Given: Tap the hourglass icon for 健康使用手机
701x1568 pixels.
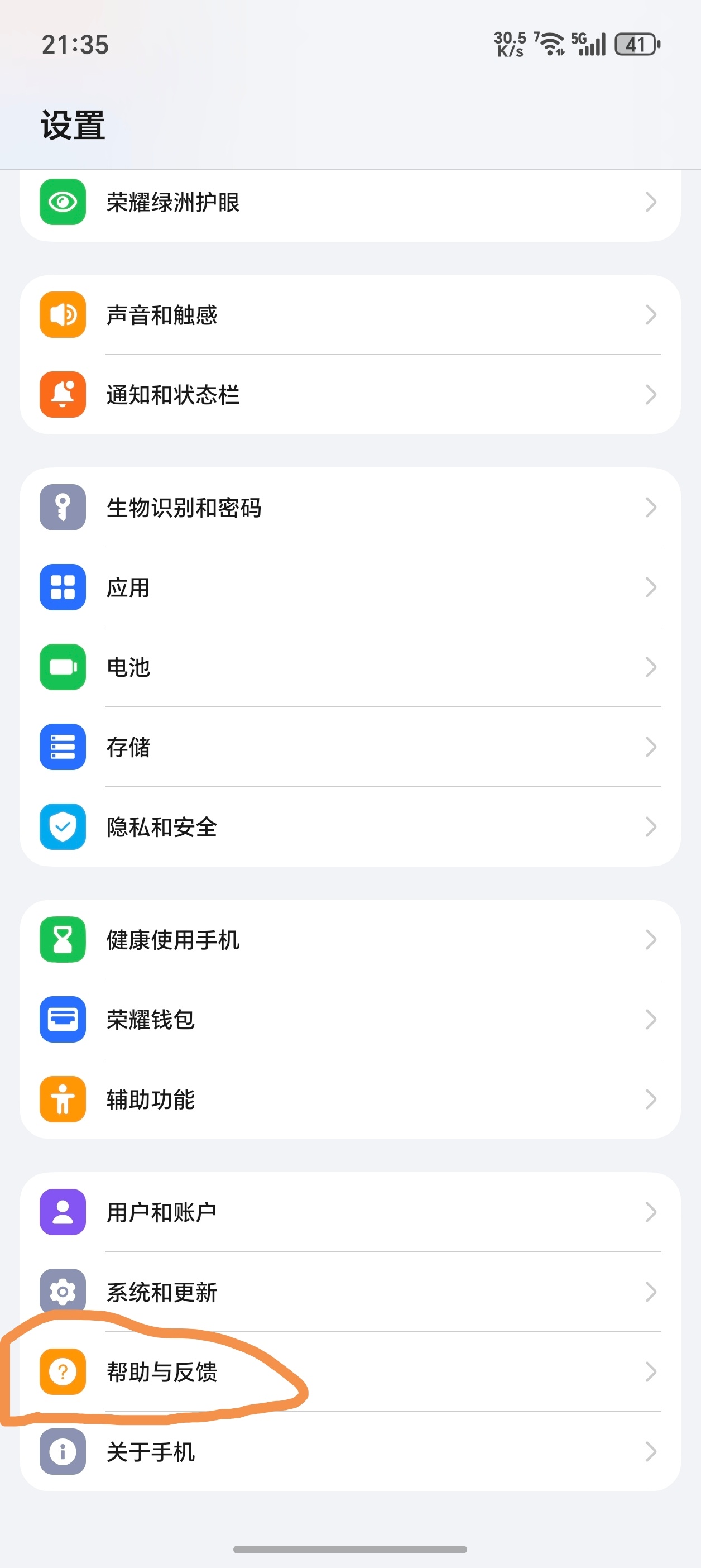Looking at the screenshot, I should [x=62, y=940].
